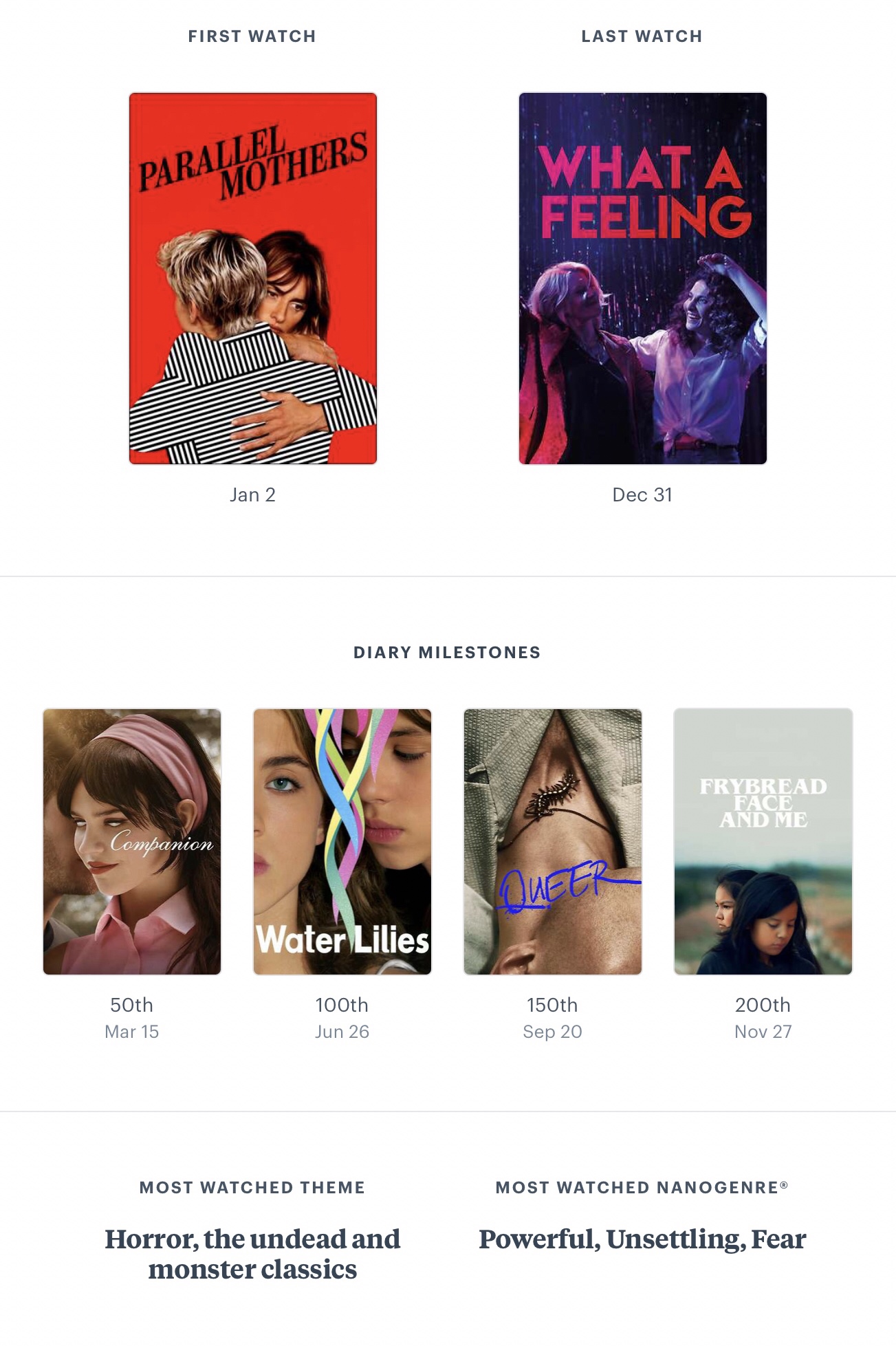
Task: Open the Powerful, Unsettling, Fear nanogenre
Action: click(x=642, y=1239)
